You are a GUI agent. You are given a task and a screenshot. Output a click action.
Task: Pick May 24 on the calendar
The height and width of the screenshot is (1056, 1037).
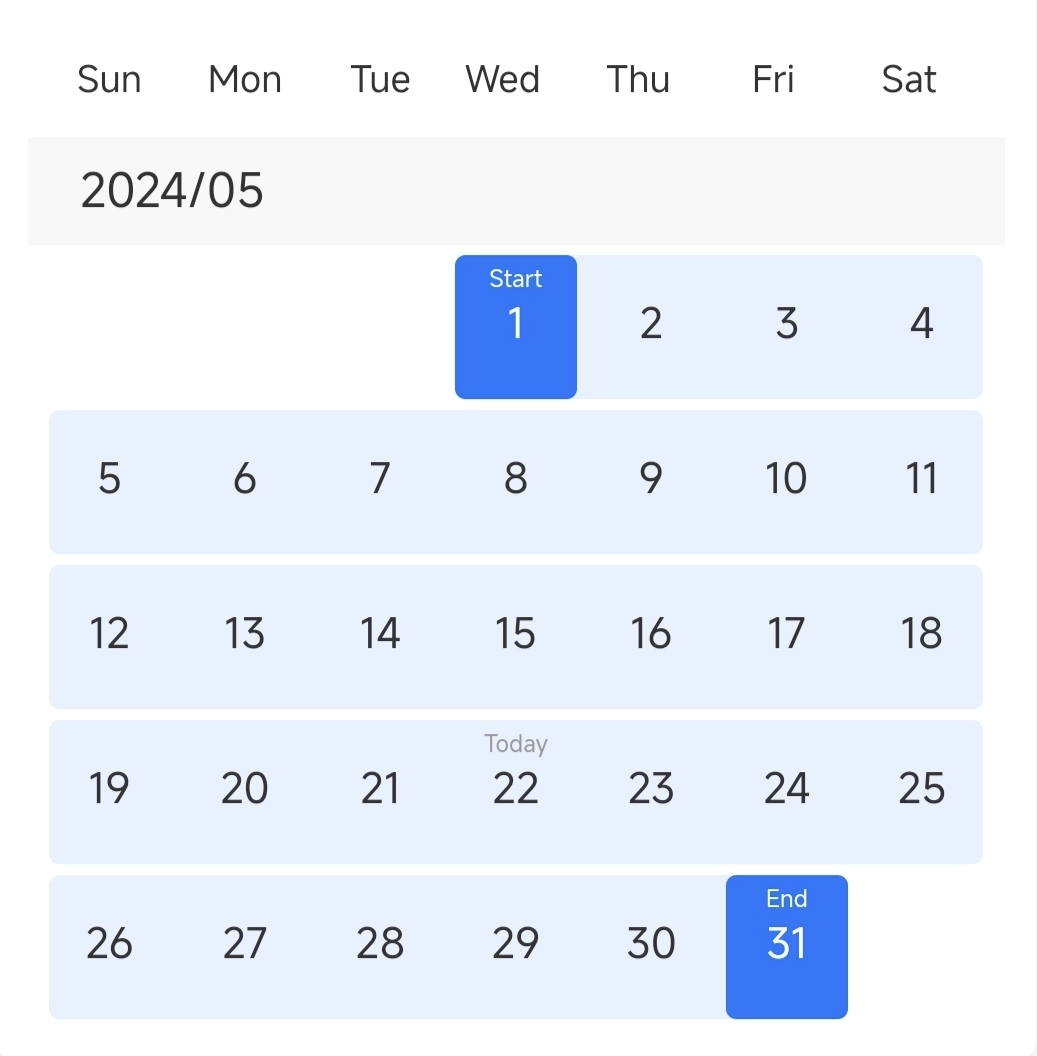coord(786,790)
